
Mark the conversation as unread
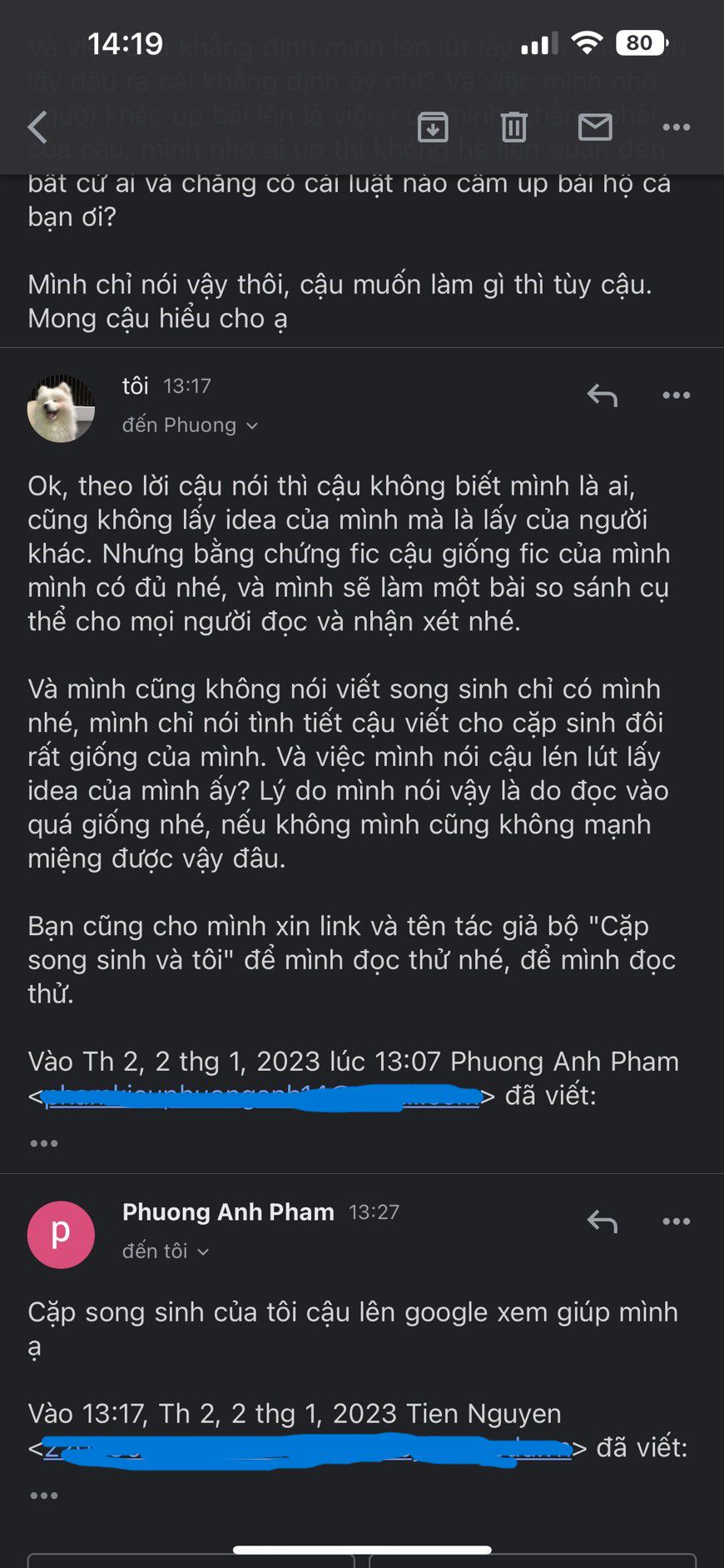(595, 127)
